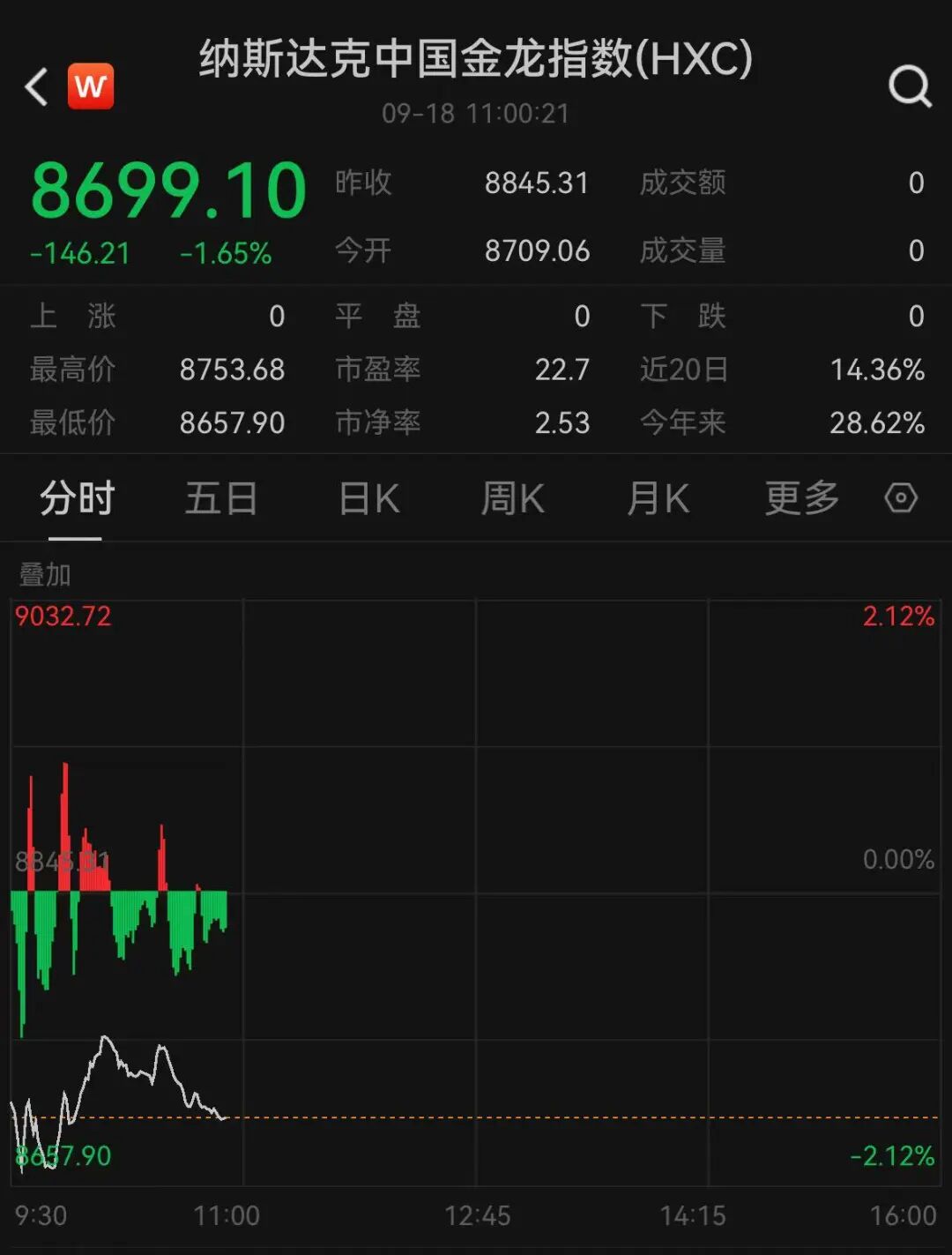
Task: Open chart settings hexagon icon
Action: (x=901, y=498)
